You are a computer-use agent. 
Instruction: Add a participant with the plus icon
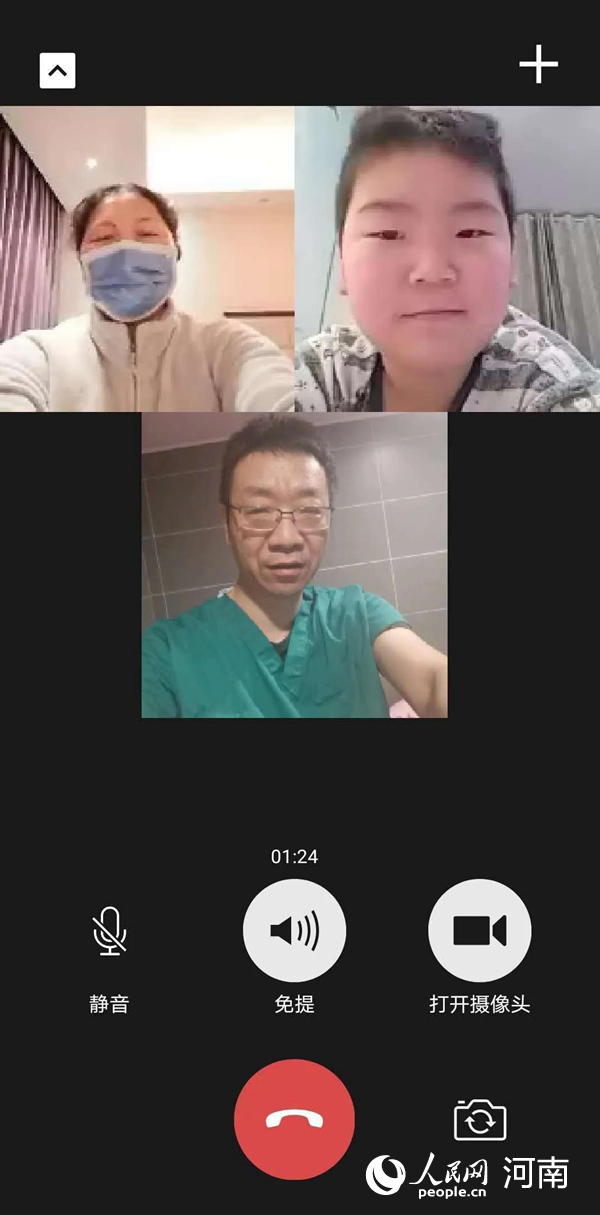tap(538, 65)
